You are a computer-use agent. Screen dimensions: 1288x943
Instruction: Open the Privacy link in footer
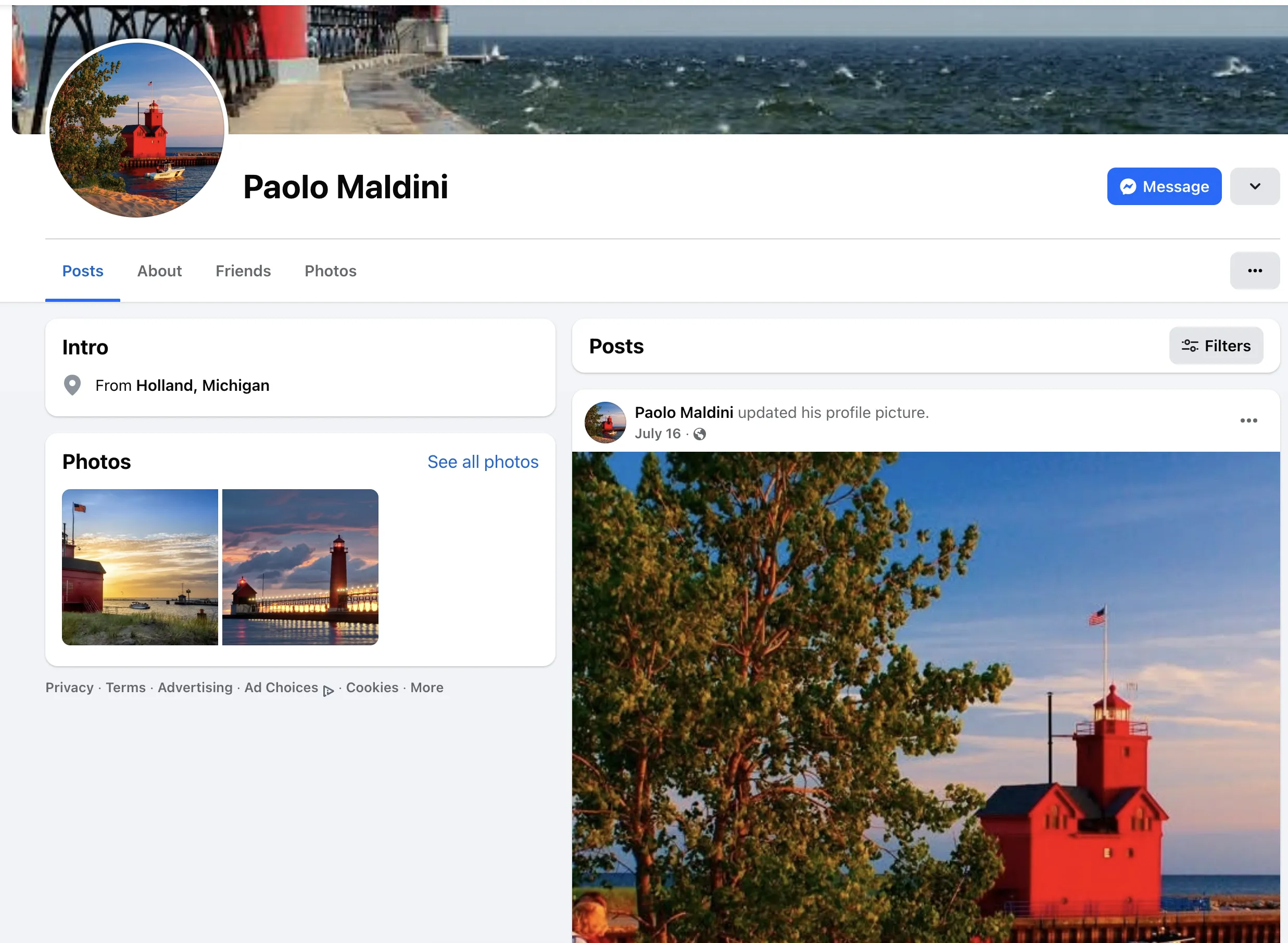(69, 687)
